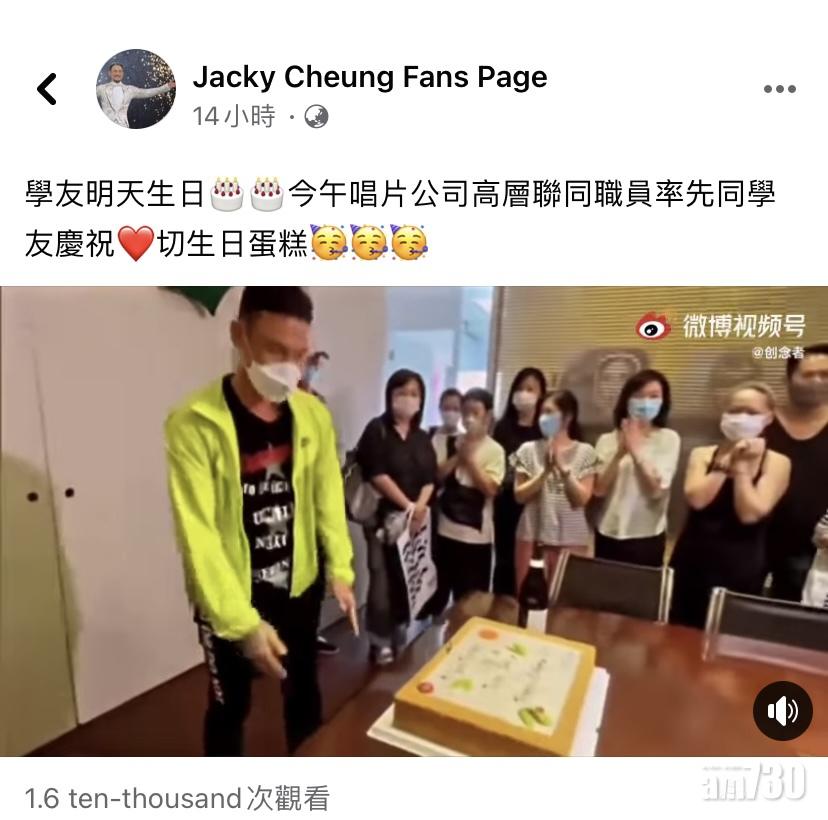Open the birthday cake video
Image resolution: width=828 pixels, height=820 pixels.
(x=414, y=520)
